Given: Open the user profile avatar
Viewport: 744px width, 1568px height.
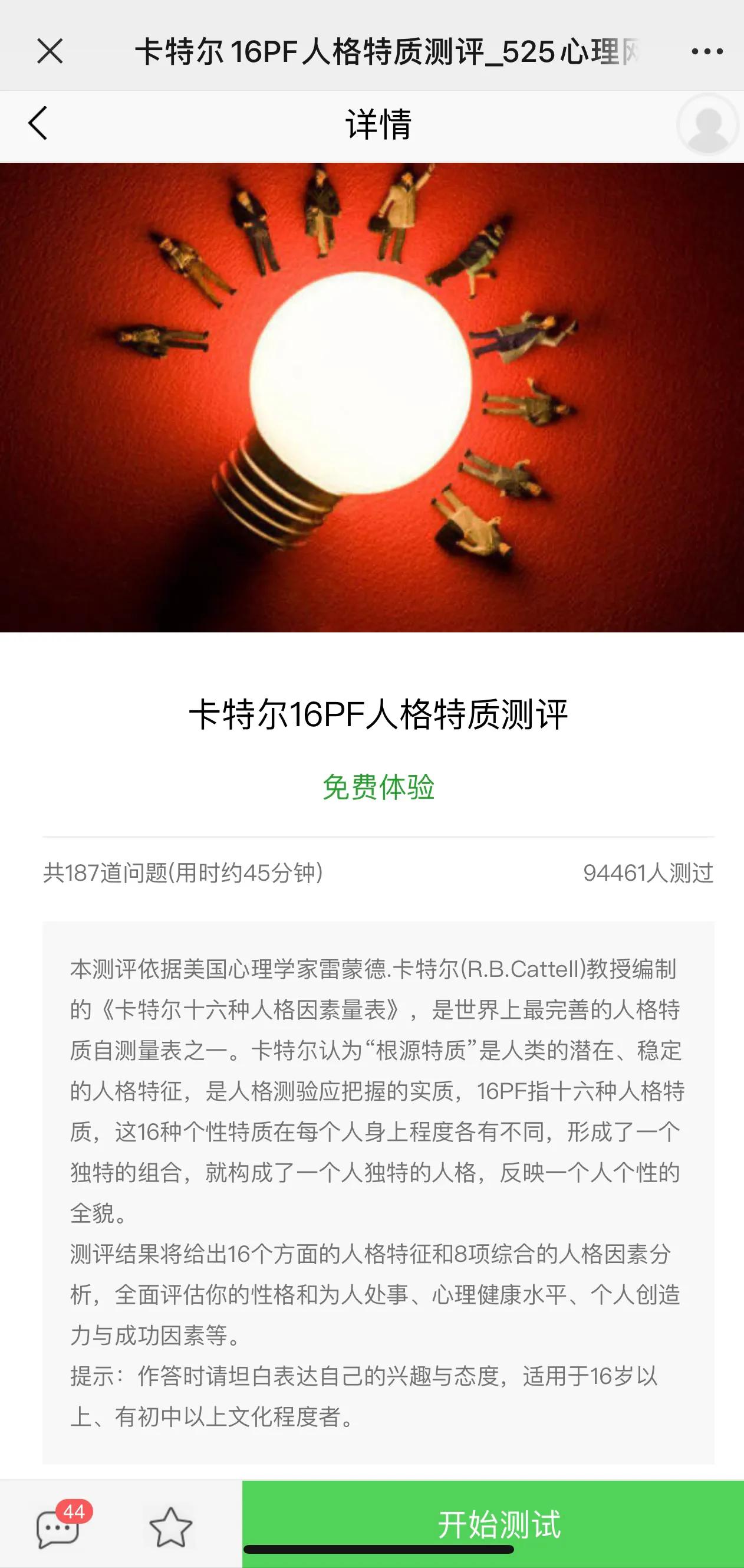Looking at the screenshot, I should [x=707, y=125].
